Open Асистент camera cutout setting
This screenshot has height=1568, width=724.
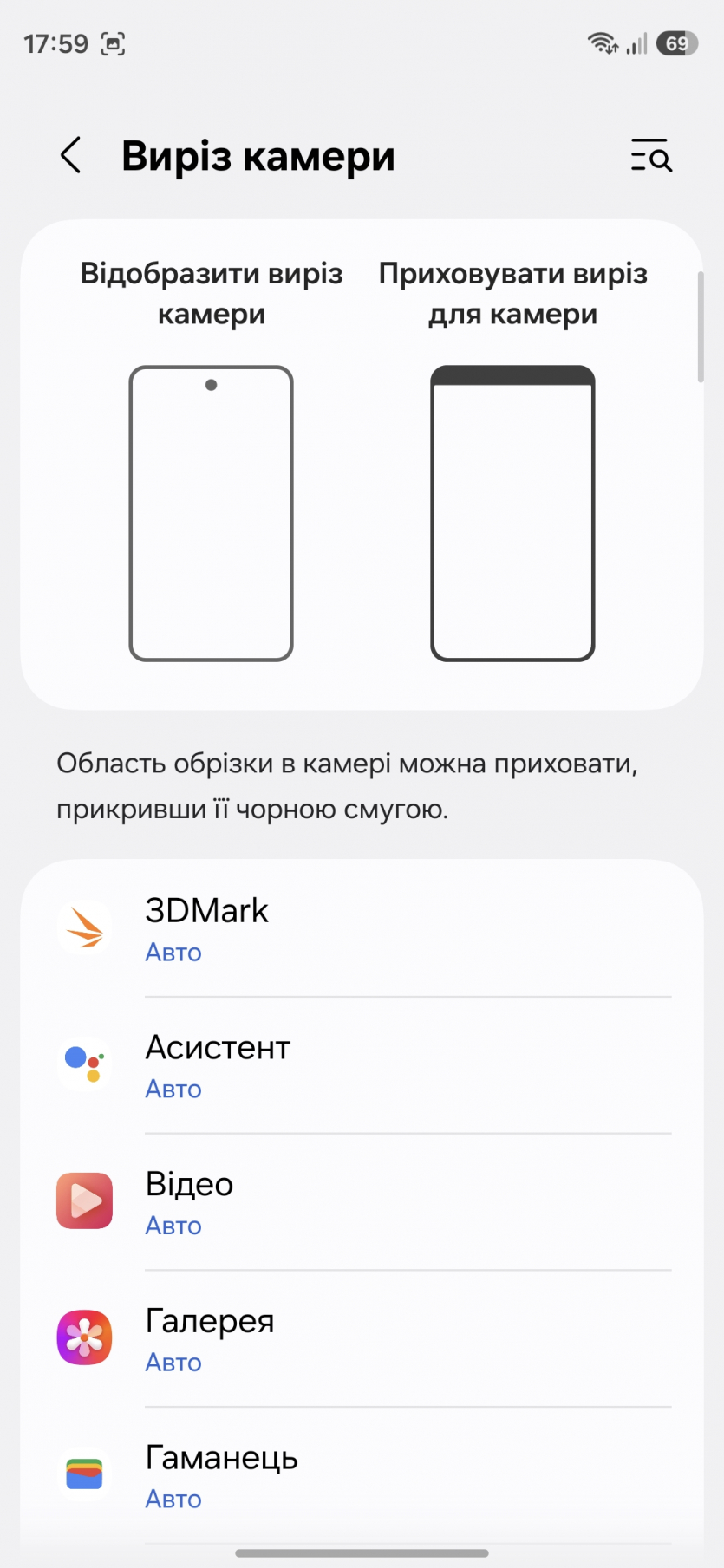coord(362,1065)
